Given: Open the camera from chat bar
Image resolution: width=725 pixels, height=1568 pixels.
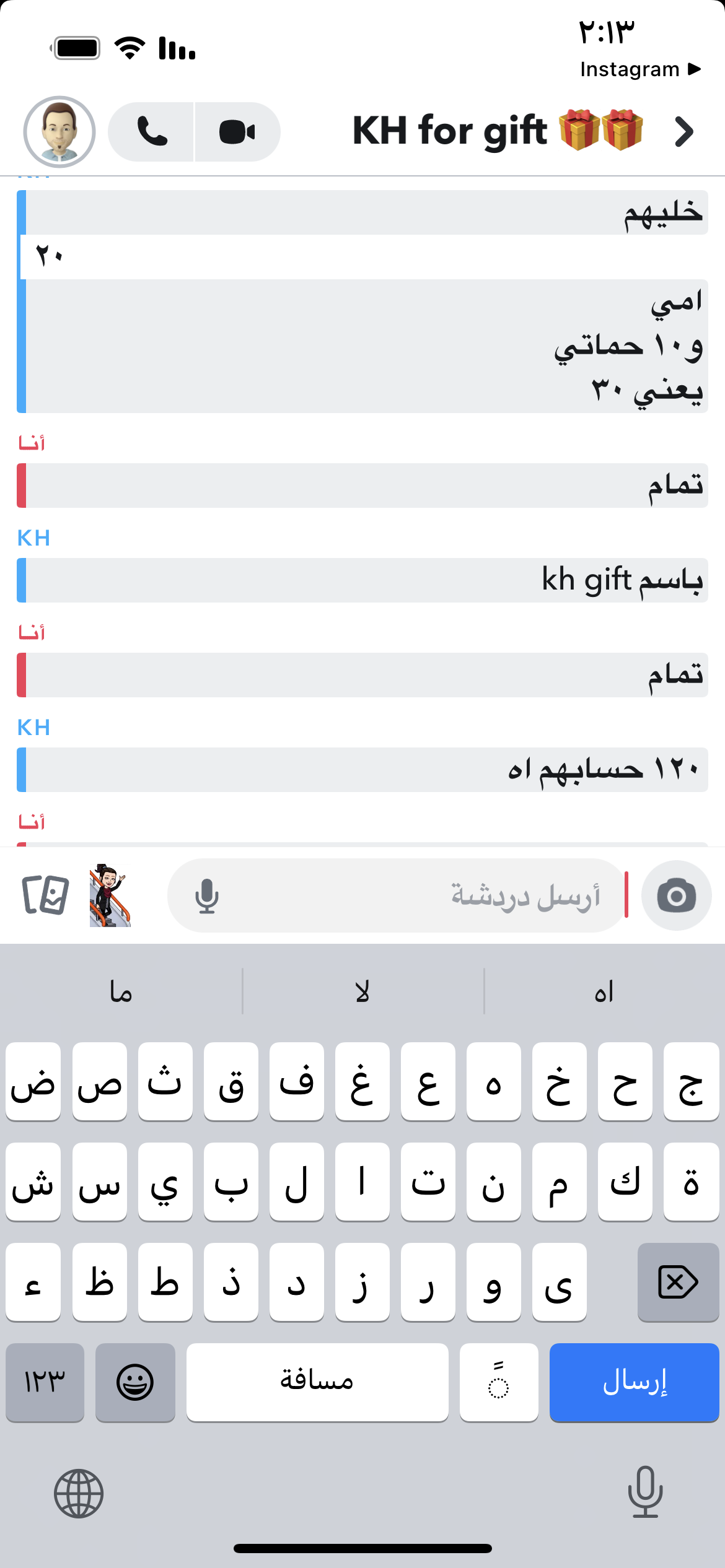Looking at the screenshot, I should (x=676, y=895).
